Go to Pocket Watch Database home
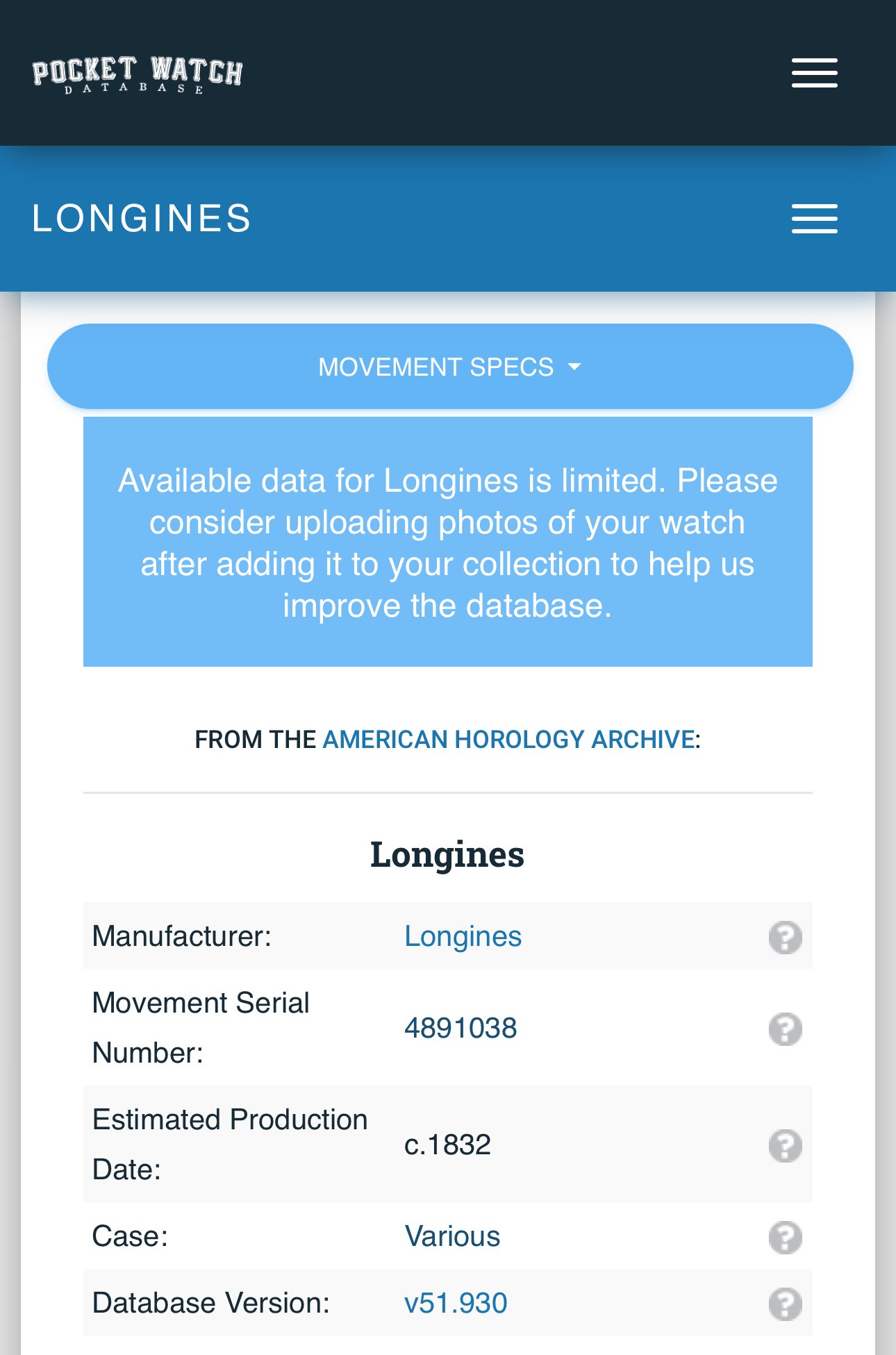Viewport: 896px width, 1355px height. point(138,74)
